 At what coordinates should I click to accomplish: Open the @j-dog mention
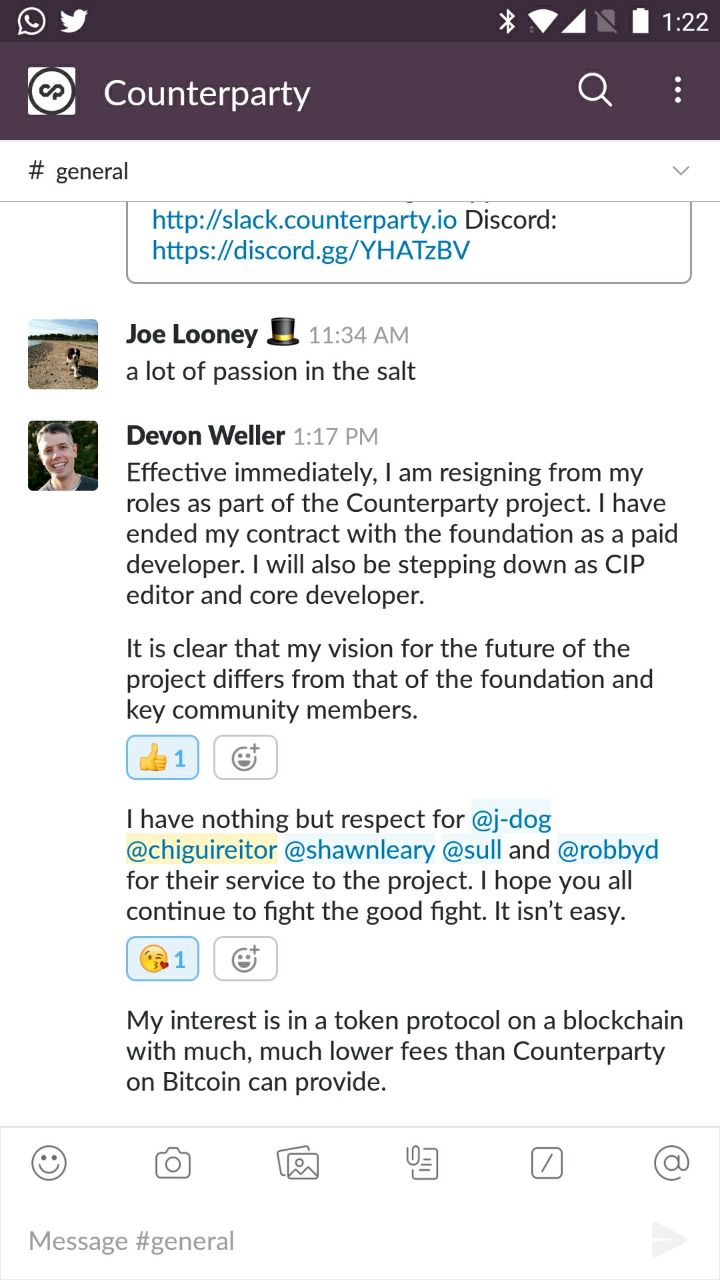511,819
